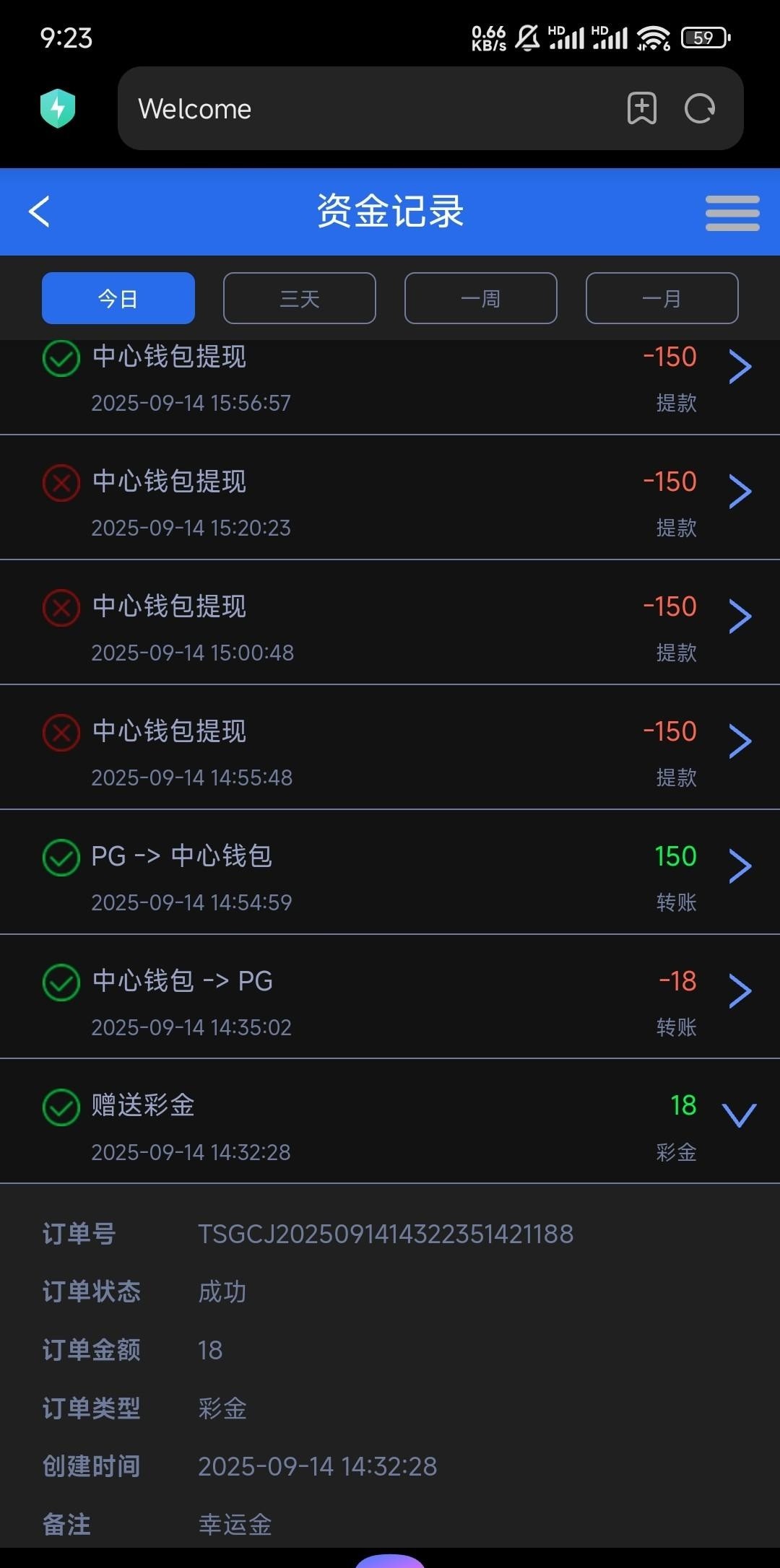Tap the back arrow to leave 资金记录

tap(40, 212)
